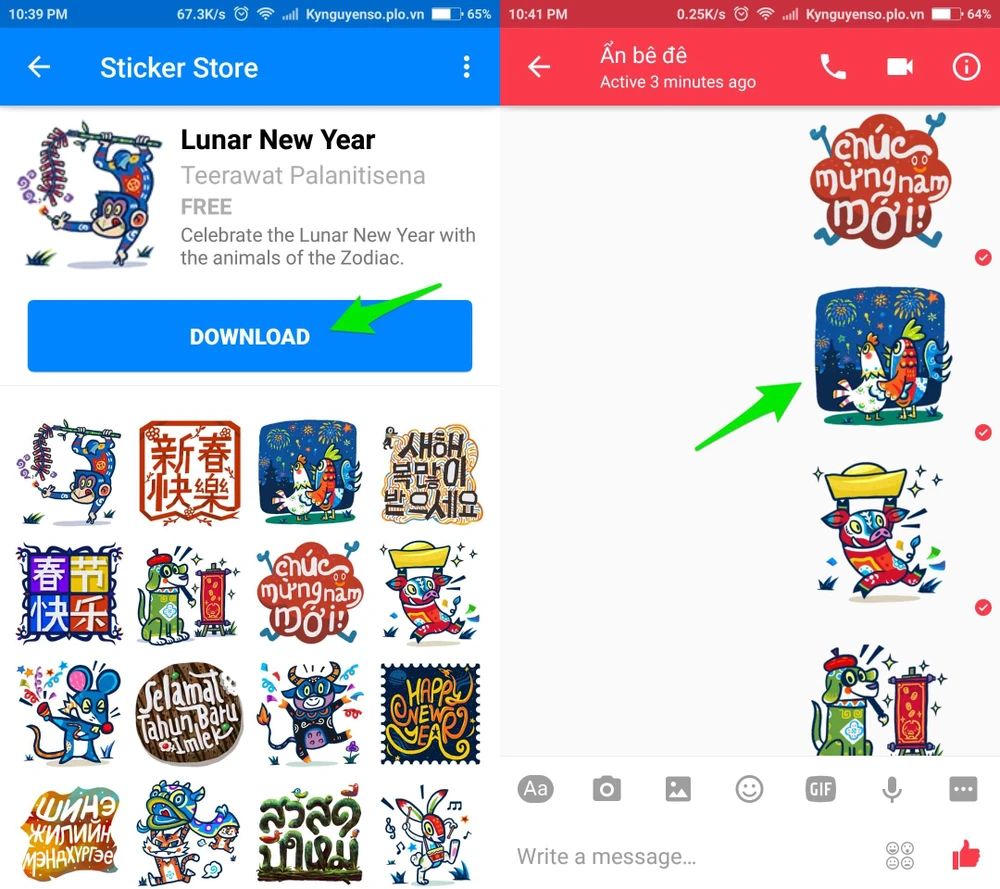Viewport: 1000px width, 889px height.
Task: Open conversation info details
Action: pos(966,67)
